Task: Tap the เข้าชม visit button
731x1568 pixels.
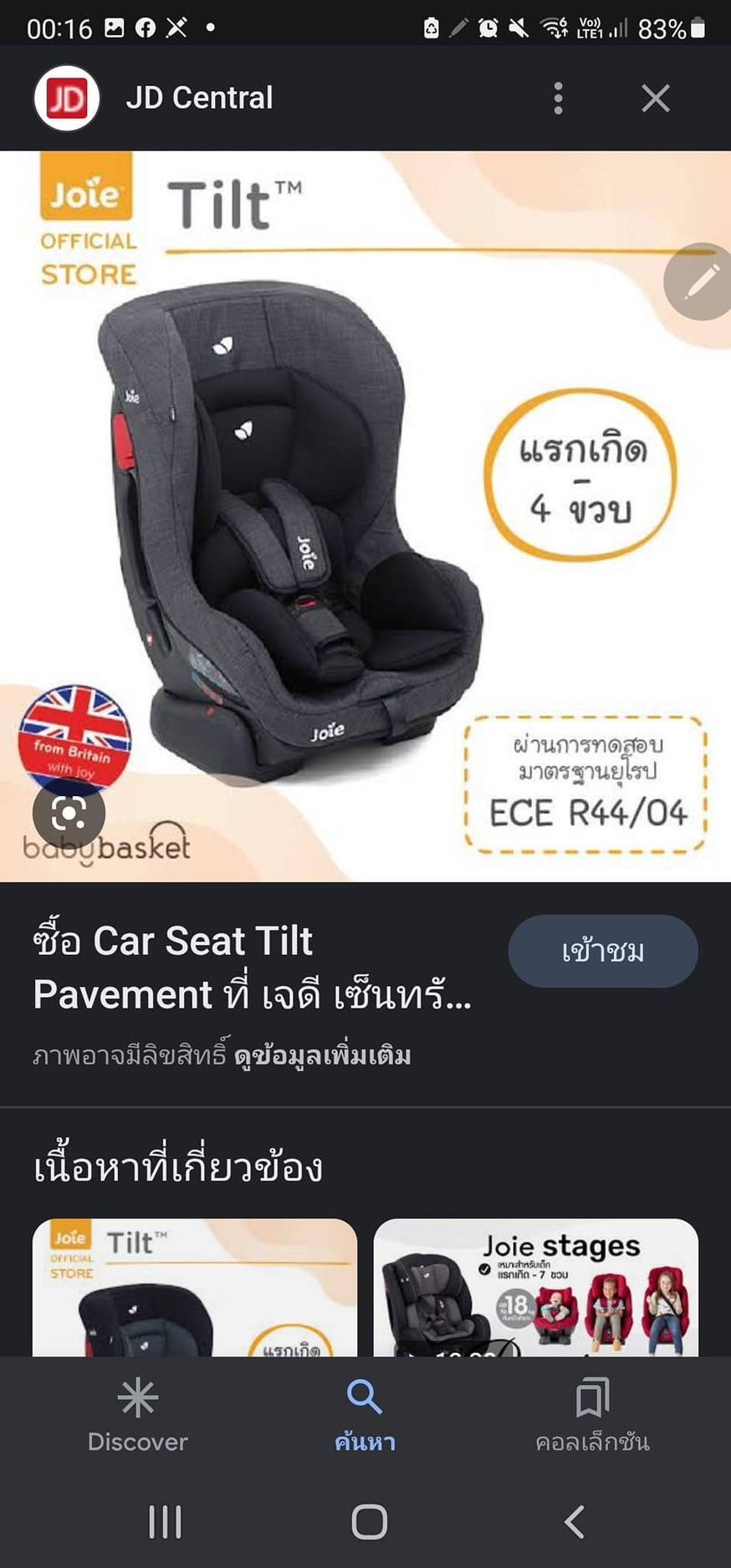Action: click(602, 951)
